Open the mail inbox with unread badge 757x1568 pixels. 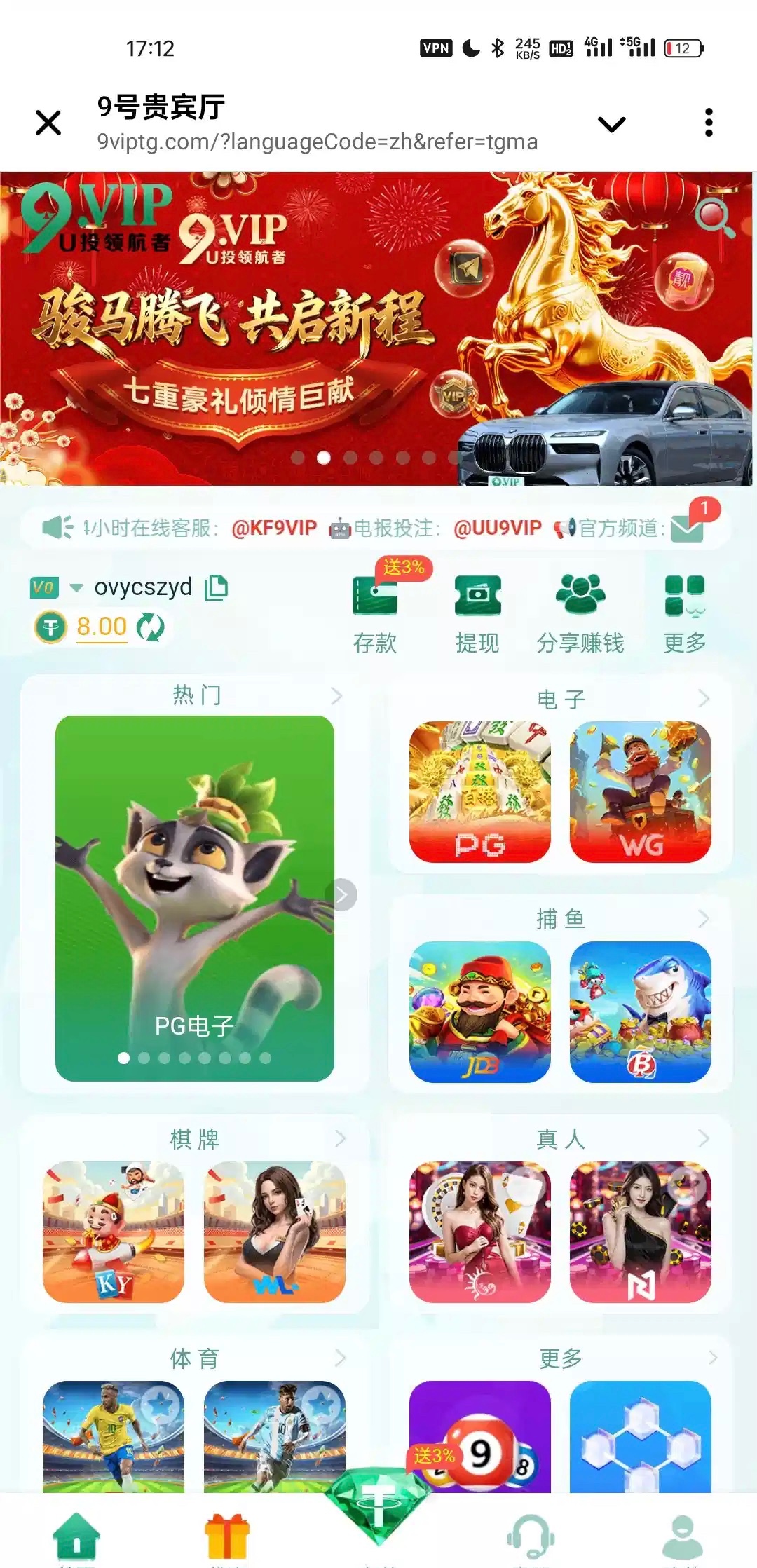(x=687, y=527)
